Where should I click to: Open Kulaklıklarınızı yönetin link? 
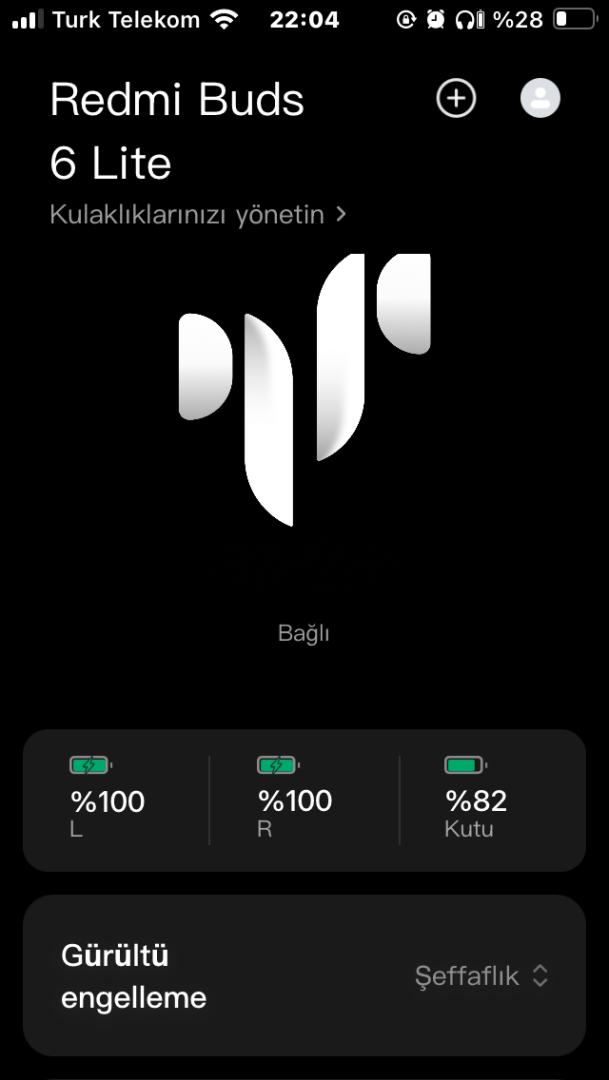click(197, 214)
